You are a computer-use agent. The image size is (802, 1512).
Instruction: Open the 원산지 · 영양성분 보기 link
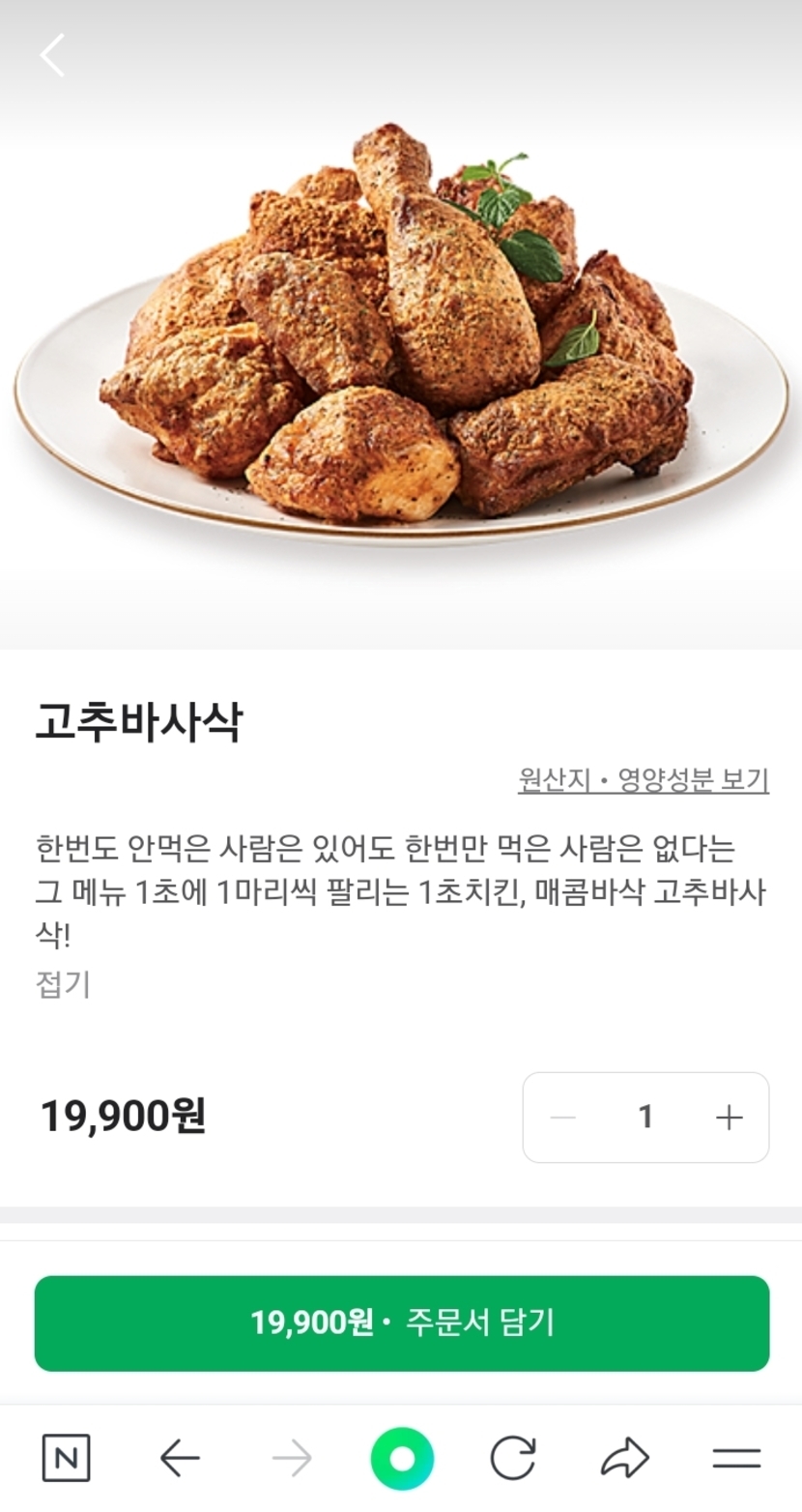coord(643,779)
